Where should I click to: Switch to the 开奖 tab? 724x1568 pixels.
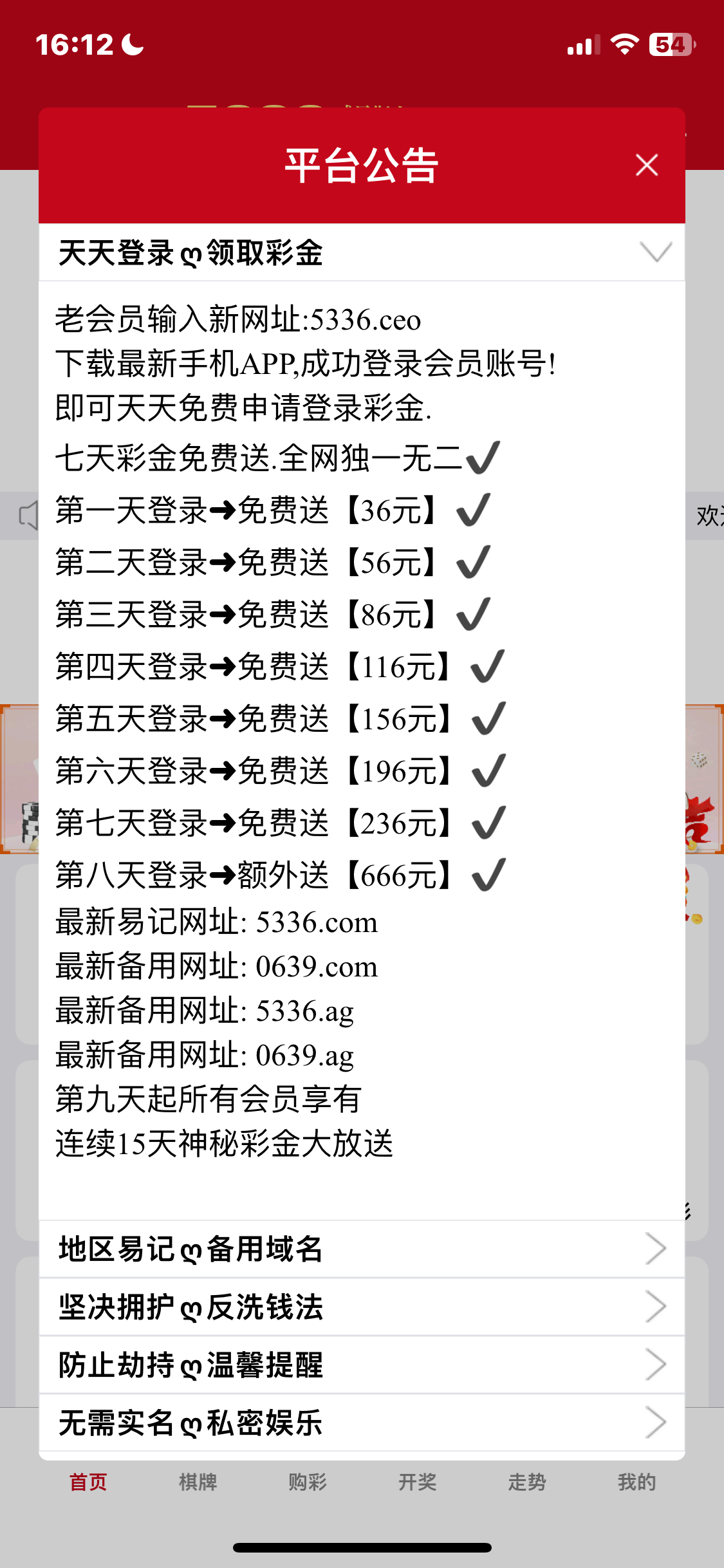click(x=417, y=1482)
